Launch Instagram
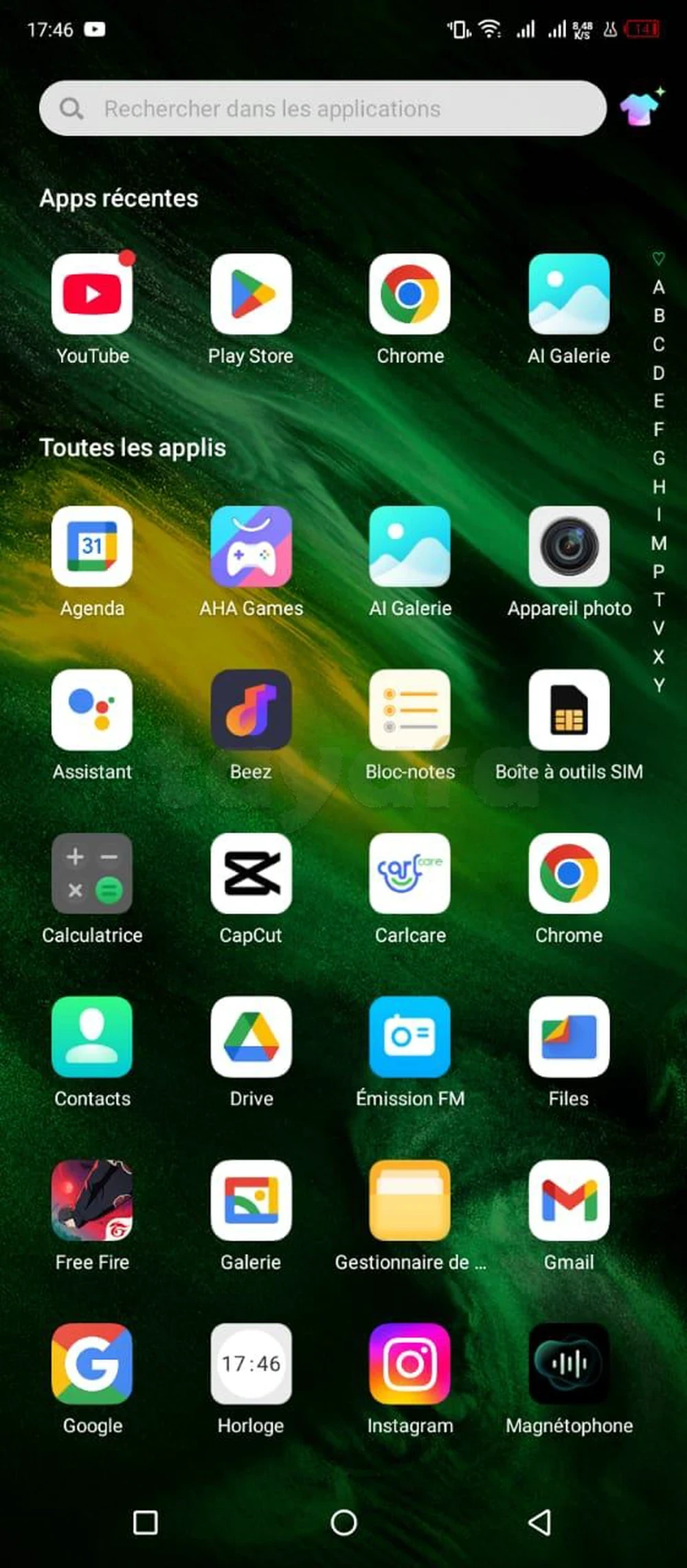Screen dimensions: 687x1568 (410, 1364)
